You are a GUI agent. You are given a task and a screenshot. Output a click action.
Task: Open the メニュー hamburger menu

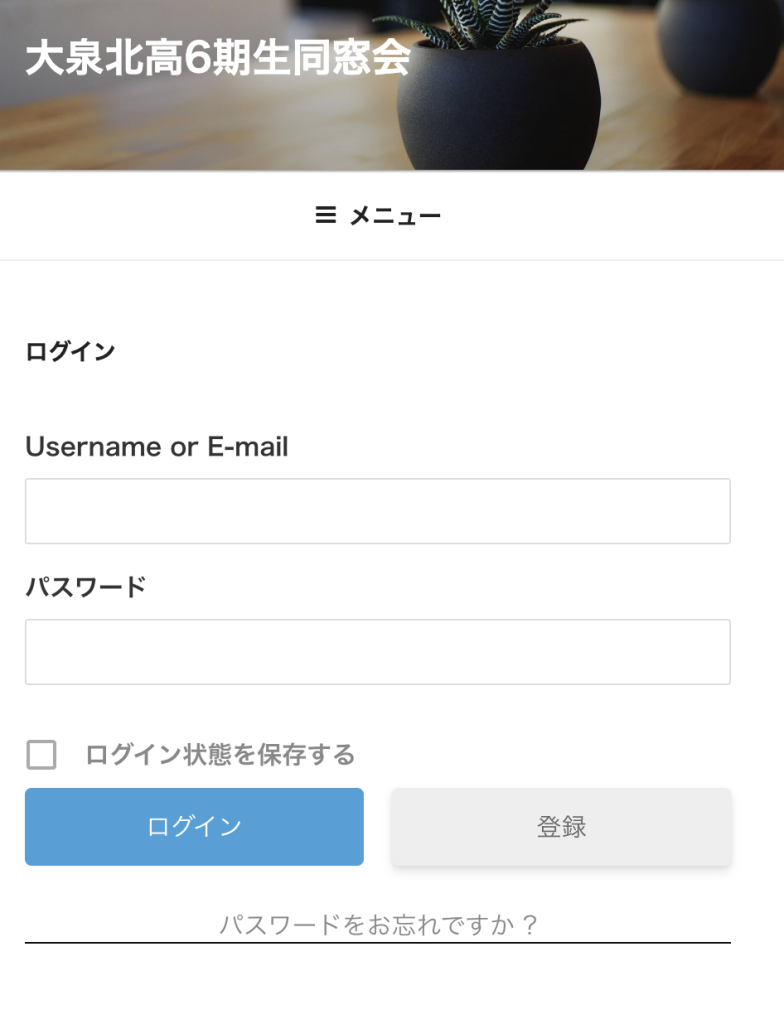point(378,216)
